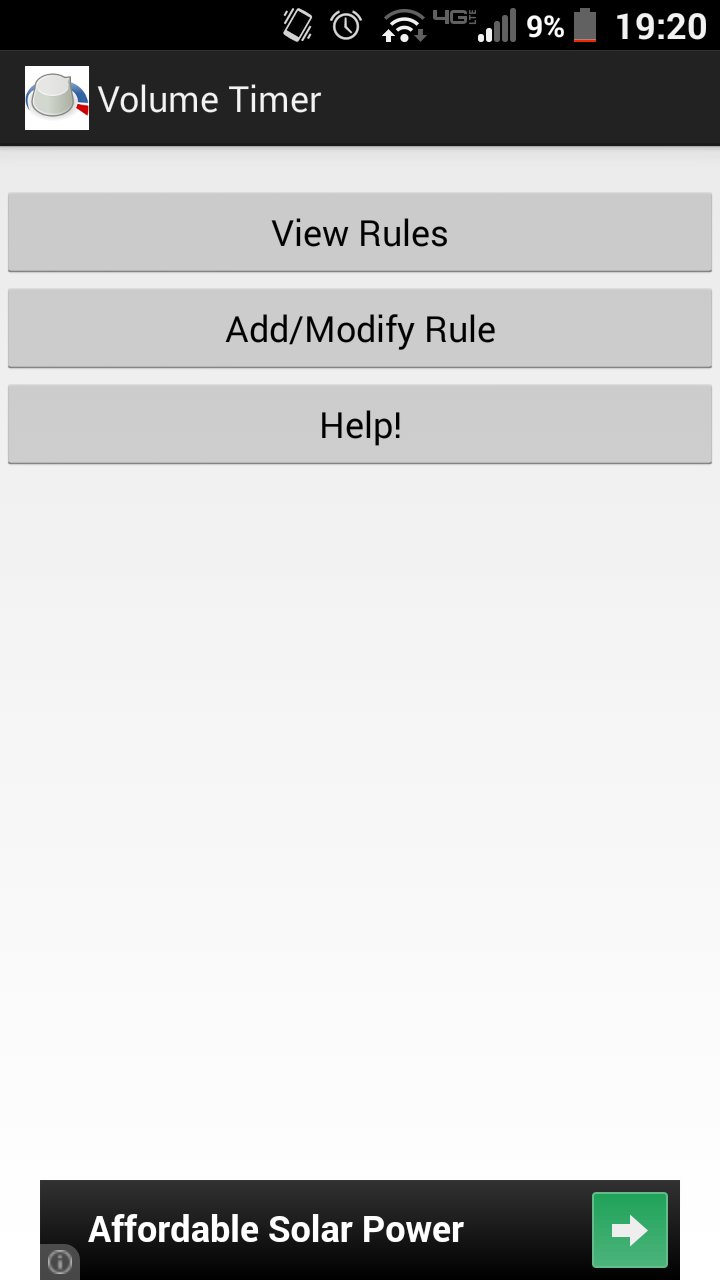Open View Rules
Image resolution: width=720 pixels, height=1280 pixels.
point(360,232)
